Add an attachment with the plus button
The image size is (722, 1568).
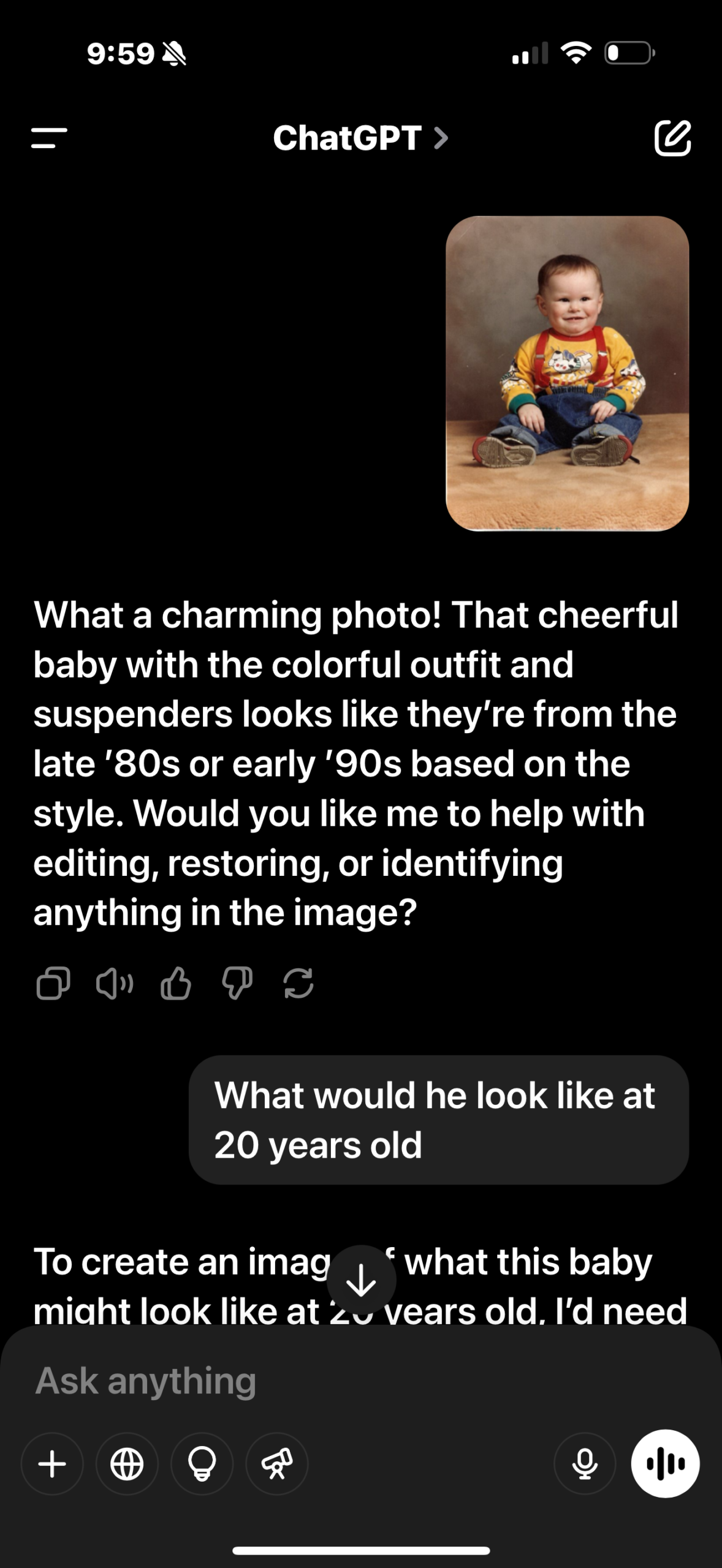pos(52,1464)
